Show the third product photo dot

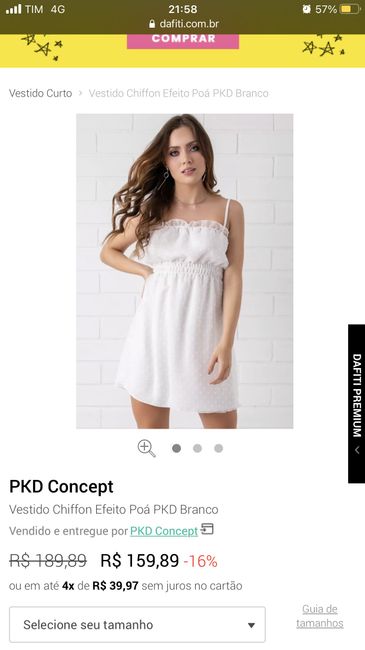point(219,448)
